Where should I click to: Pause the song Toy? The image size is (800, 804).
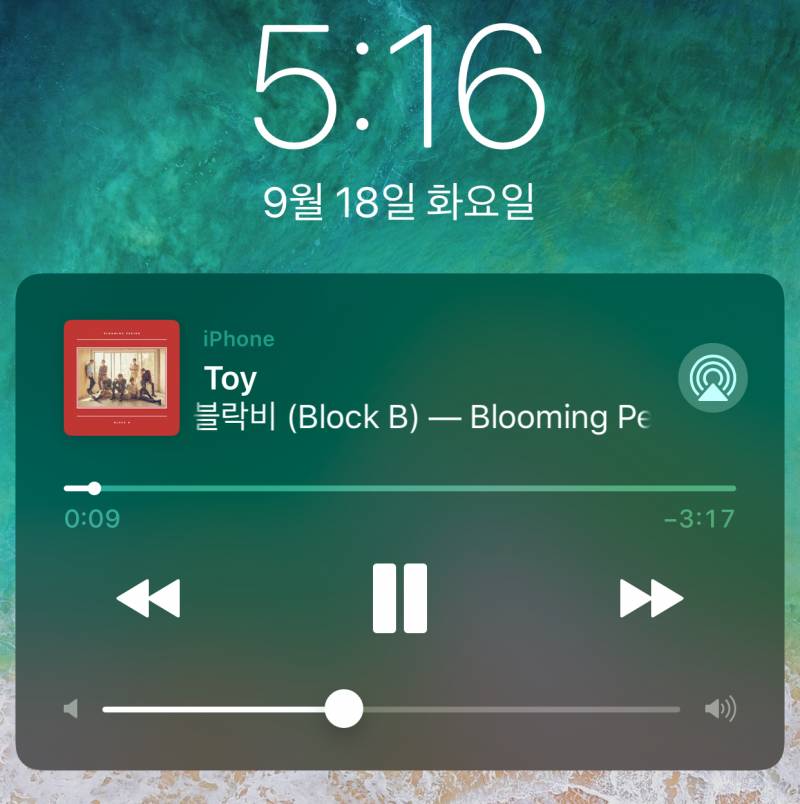pyautogui.click(x=400, y=598)
